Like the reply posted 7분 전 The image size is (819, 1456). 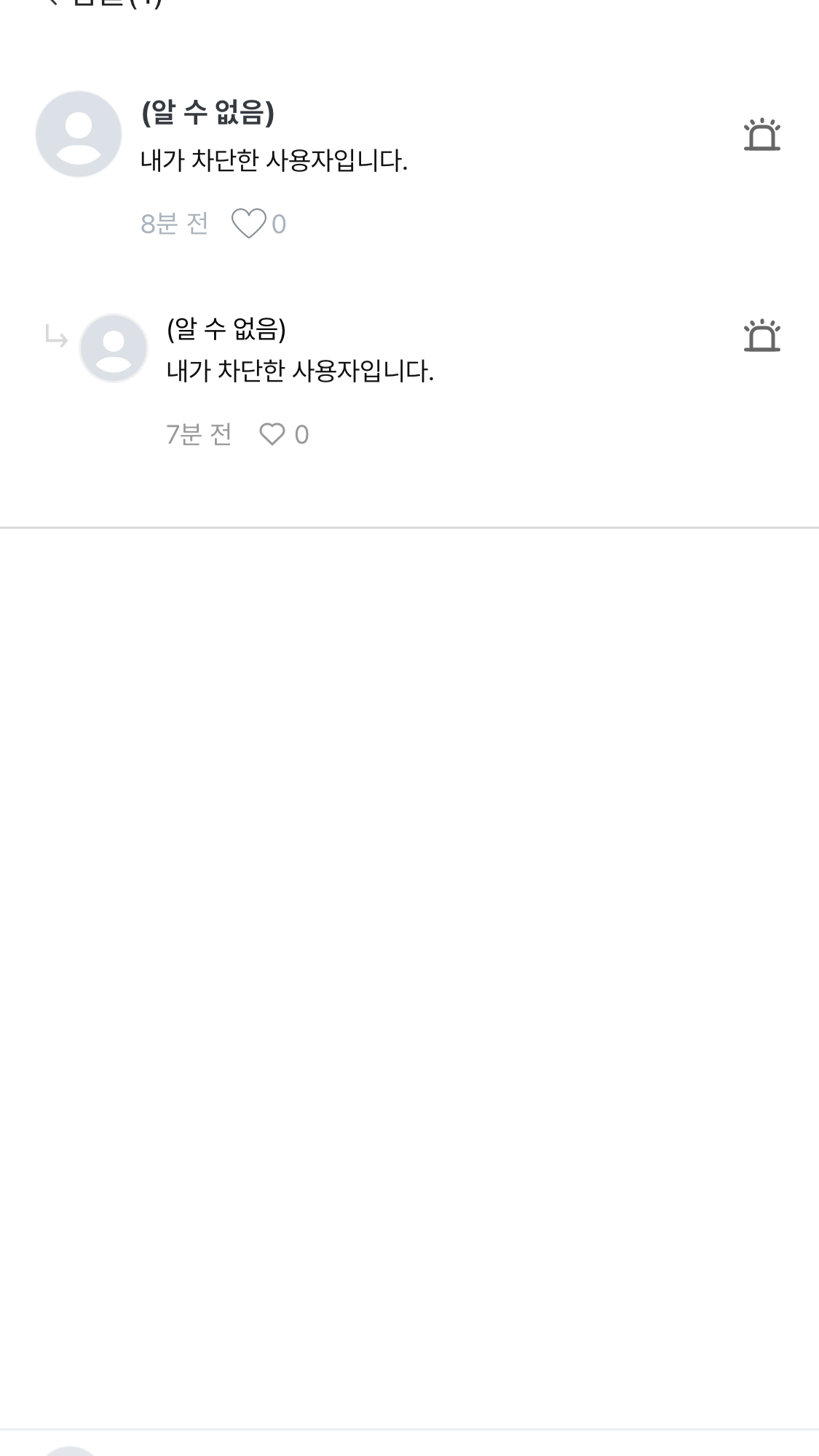(272, 434)
